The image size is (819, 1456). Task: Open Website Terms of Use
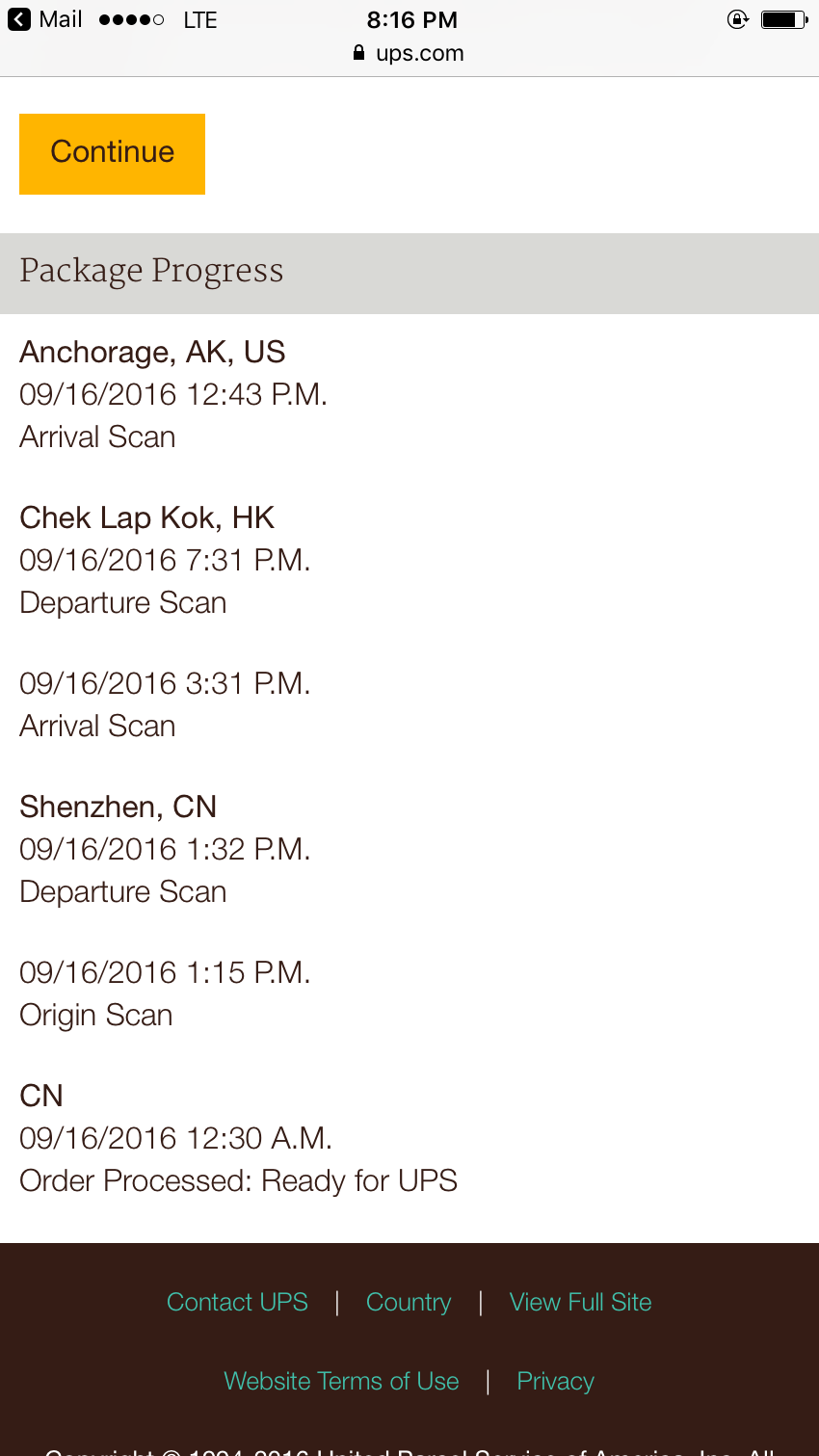(x=341, y=1381)
